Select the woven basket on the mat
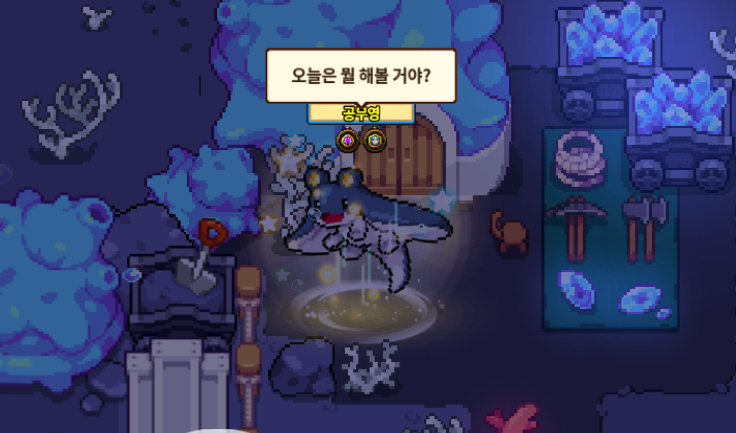Viewport: 736px width, 433px height. 579,160
